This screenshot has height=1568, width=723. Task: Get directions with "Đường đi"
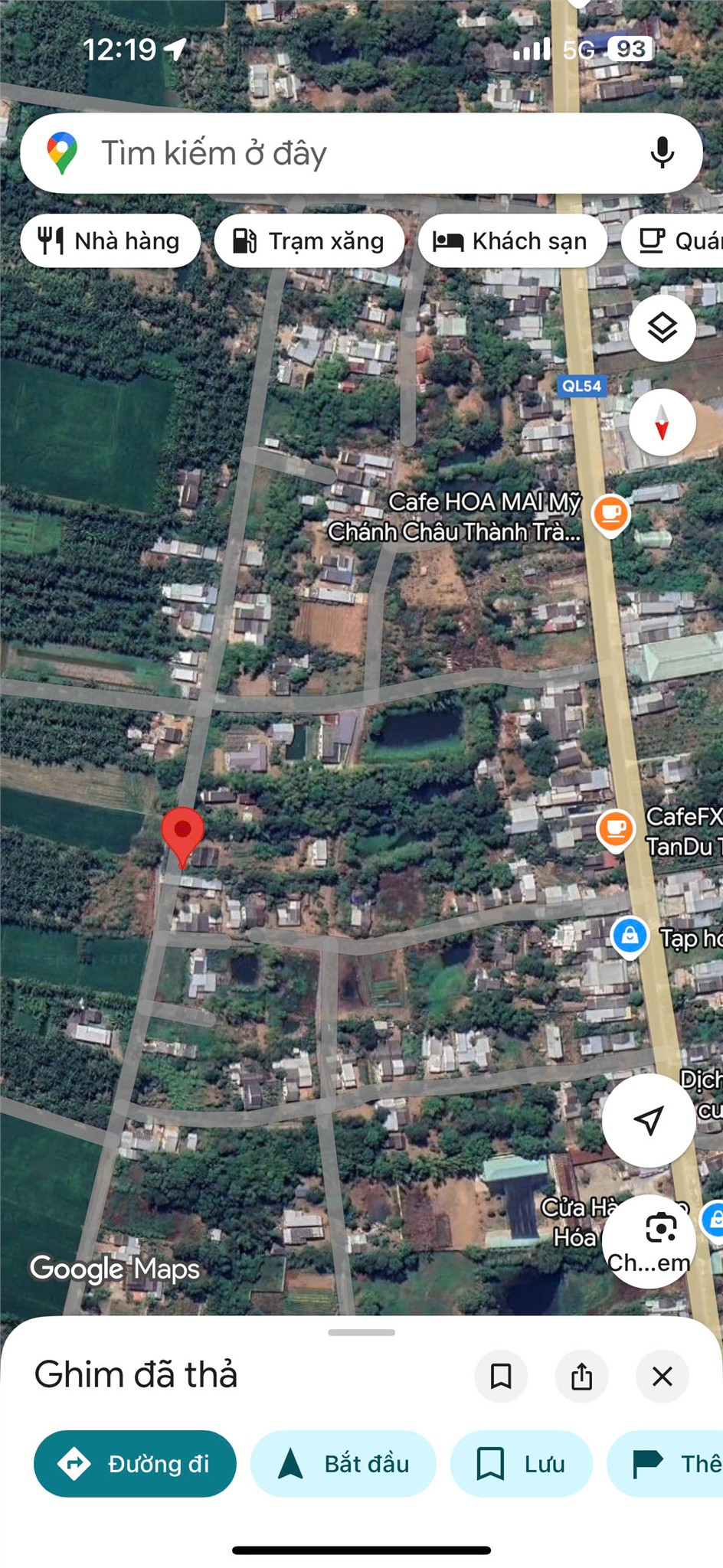pyautogui.click(x=135, y=1463)
